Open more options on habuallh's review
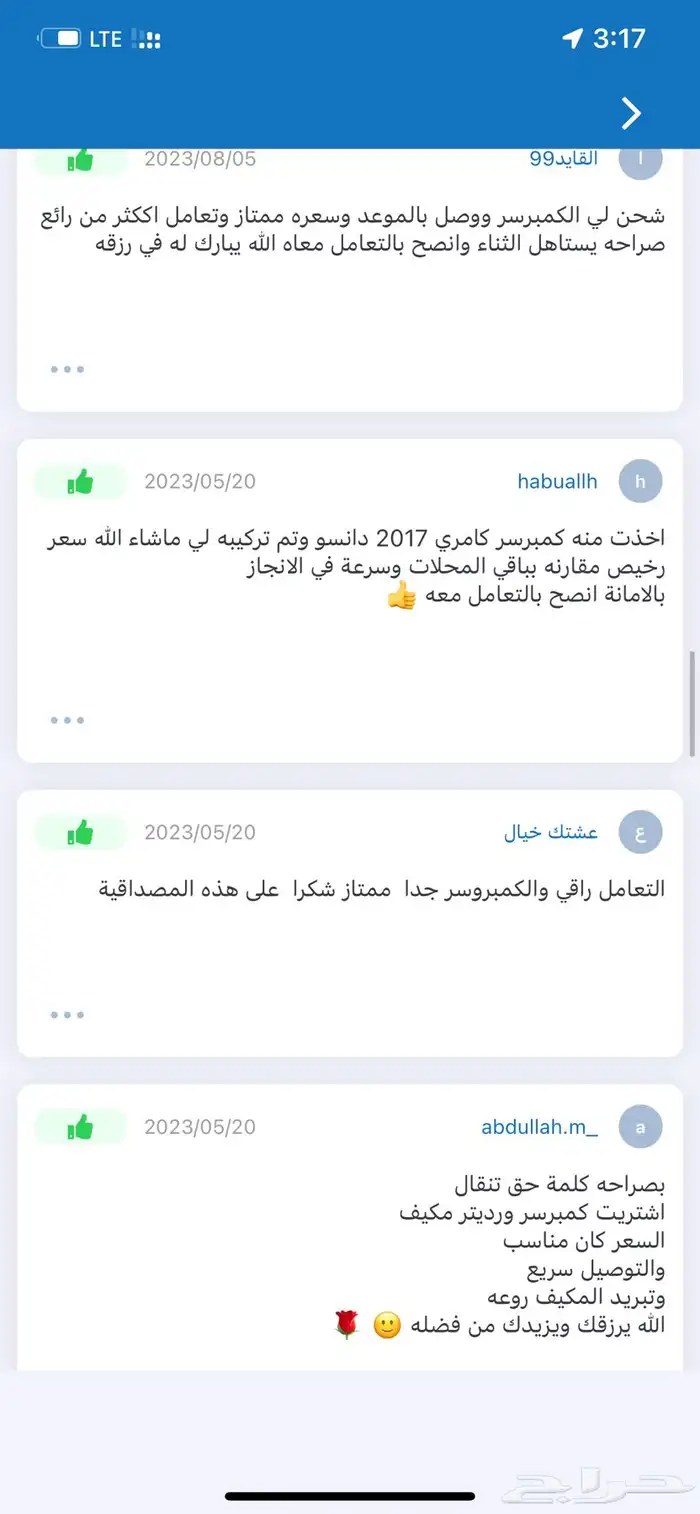The width and height of the screenshot is (700, 1514). (x=67, y=720)
